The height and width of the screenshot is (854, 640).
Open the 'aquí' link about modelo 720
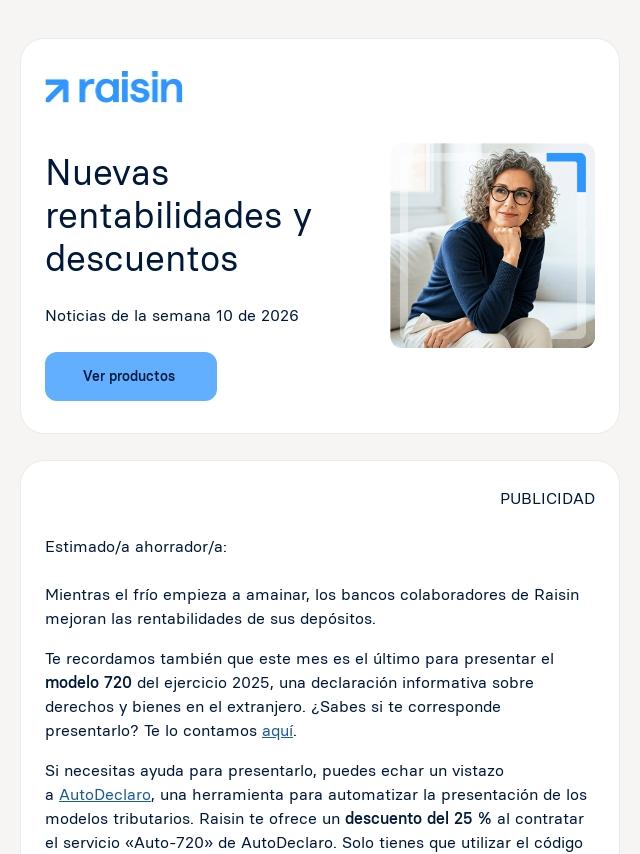[277, 731]
